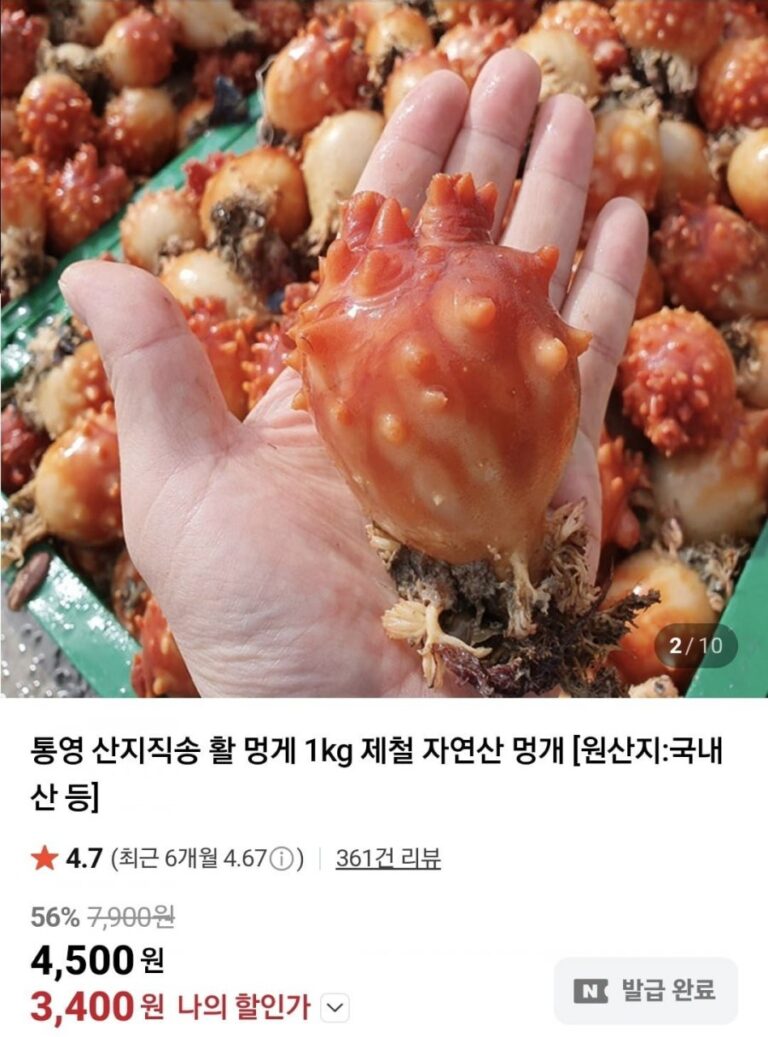The width and height of the screenshot is (768, 1037).
Task: Tap the 발급 완료 coupon button
Action: click(646, 991)
